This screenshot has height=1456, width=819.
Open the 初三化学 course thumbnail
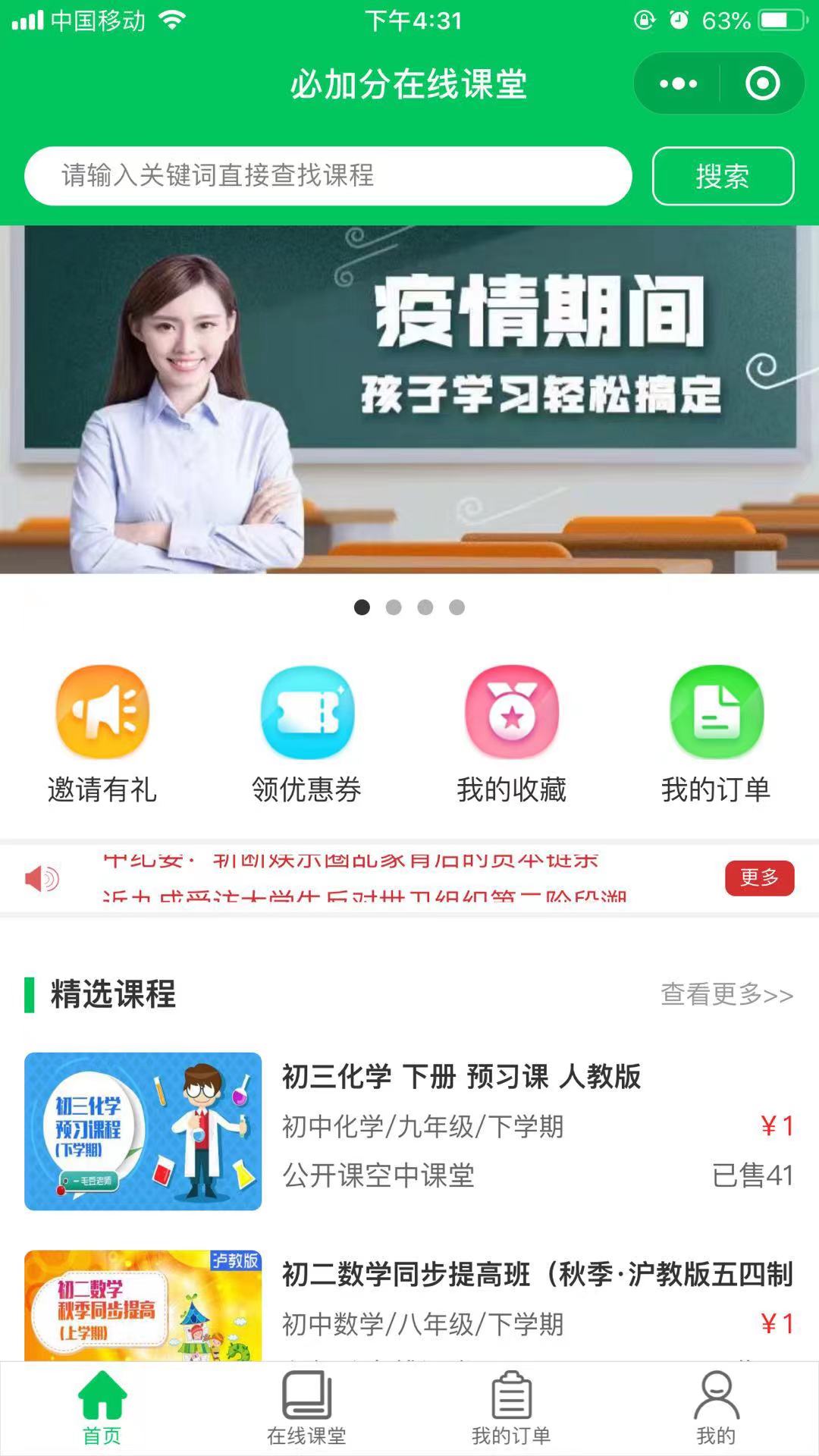tap(143, 1125)
